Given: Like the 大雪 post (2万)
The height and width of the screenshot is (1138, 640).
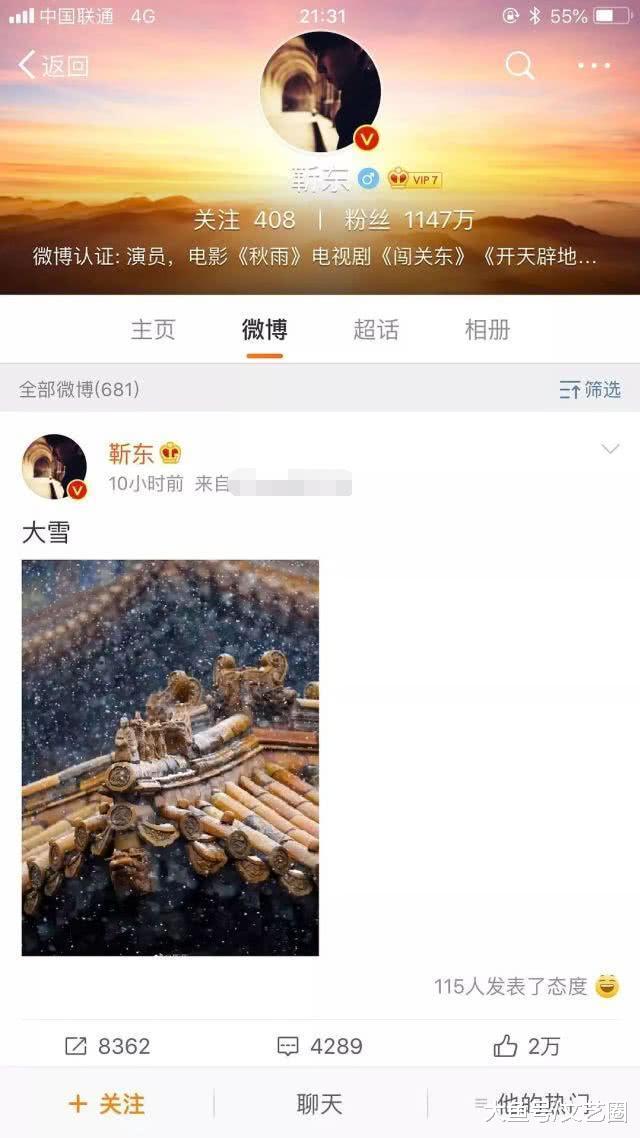Looking at the screenshot, I should pyautogui.click(x=527, y=1046).
